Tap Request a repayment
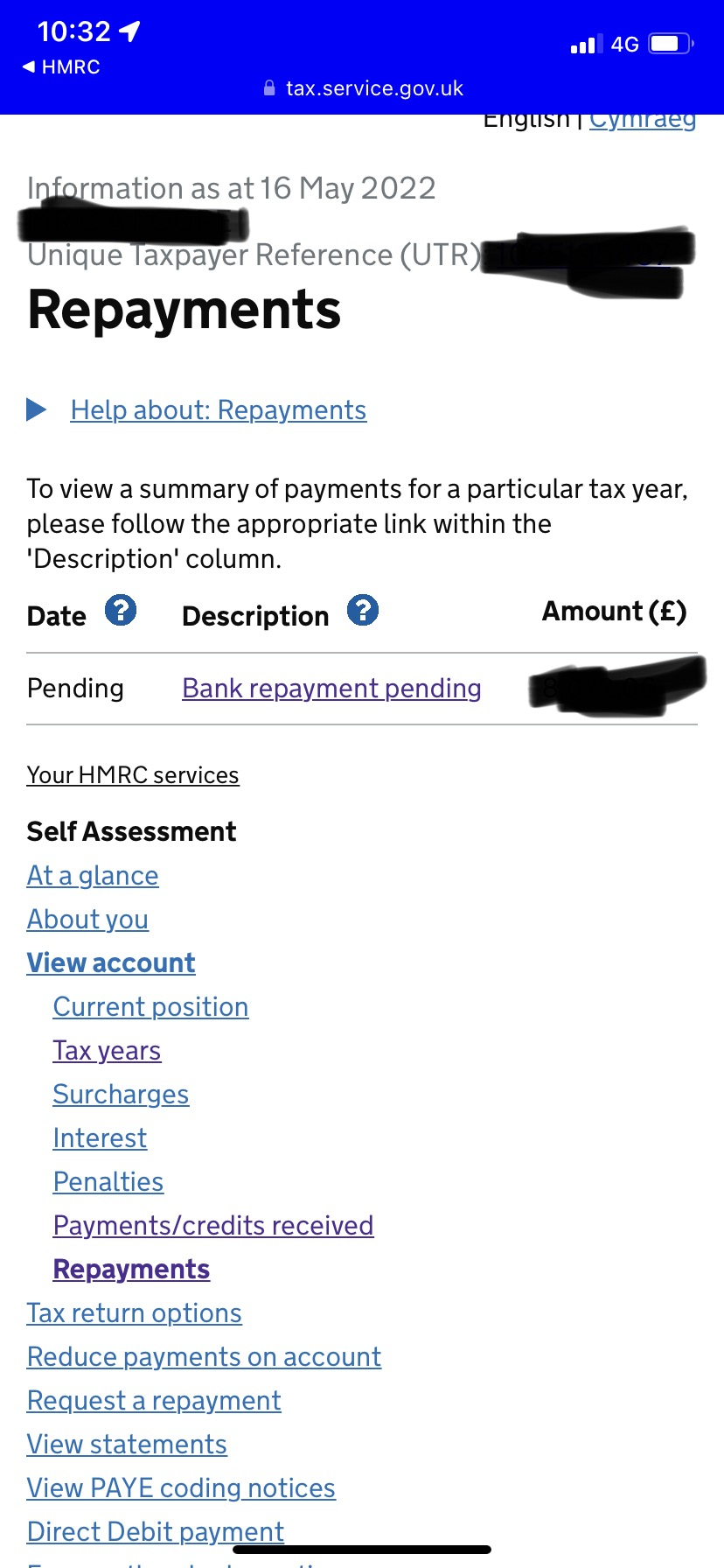The width and height of the screenshot is (724, 1568). tap(154, 1401)
